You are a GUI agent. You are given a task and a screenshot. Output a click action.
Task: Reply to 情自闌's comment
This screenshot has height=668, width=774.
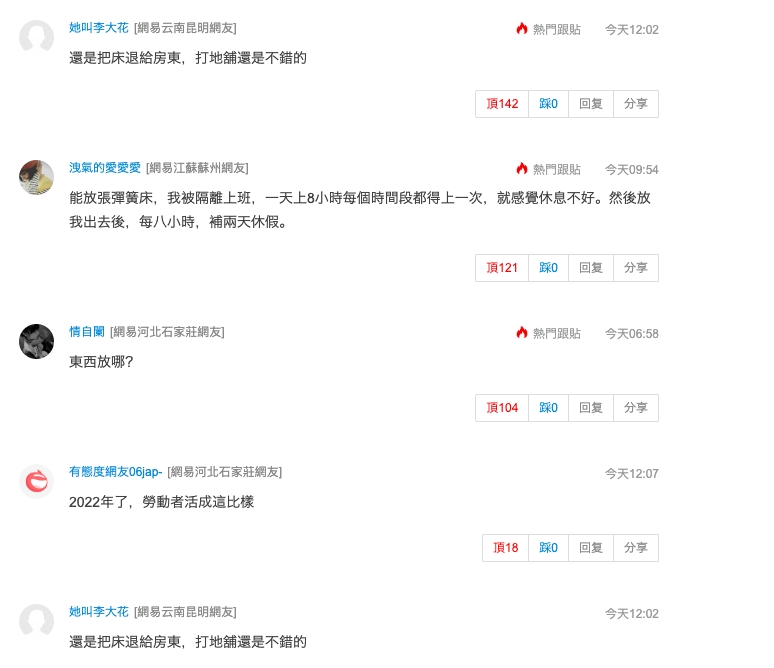coord(591,408)
